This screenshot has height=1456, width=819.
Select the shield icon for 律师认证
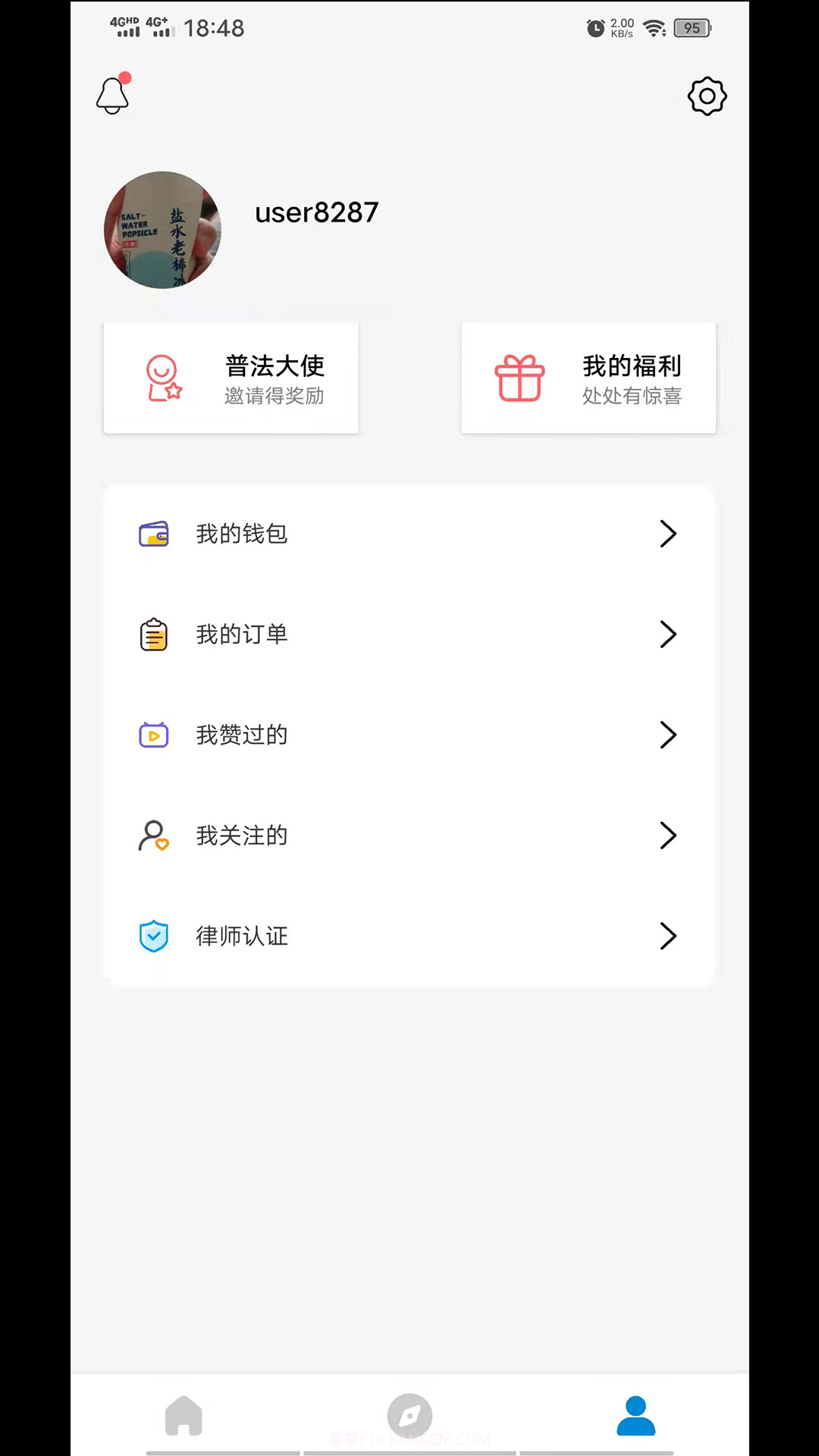154,936
